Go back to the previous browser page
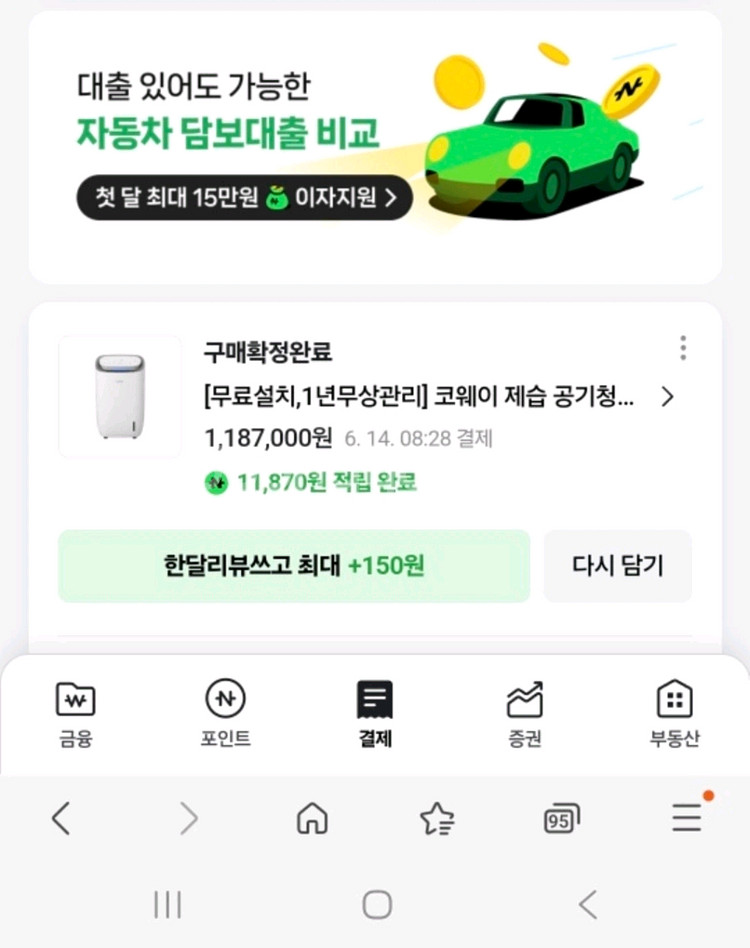This screenshot has width=750, height=948. [x=61, y=819]
